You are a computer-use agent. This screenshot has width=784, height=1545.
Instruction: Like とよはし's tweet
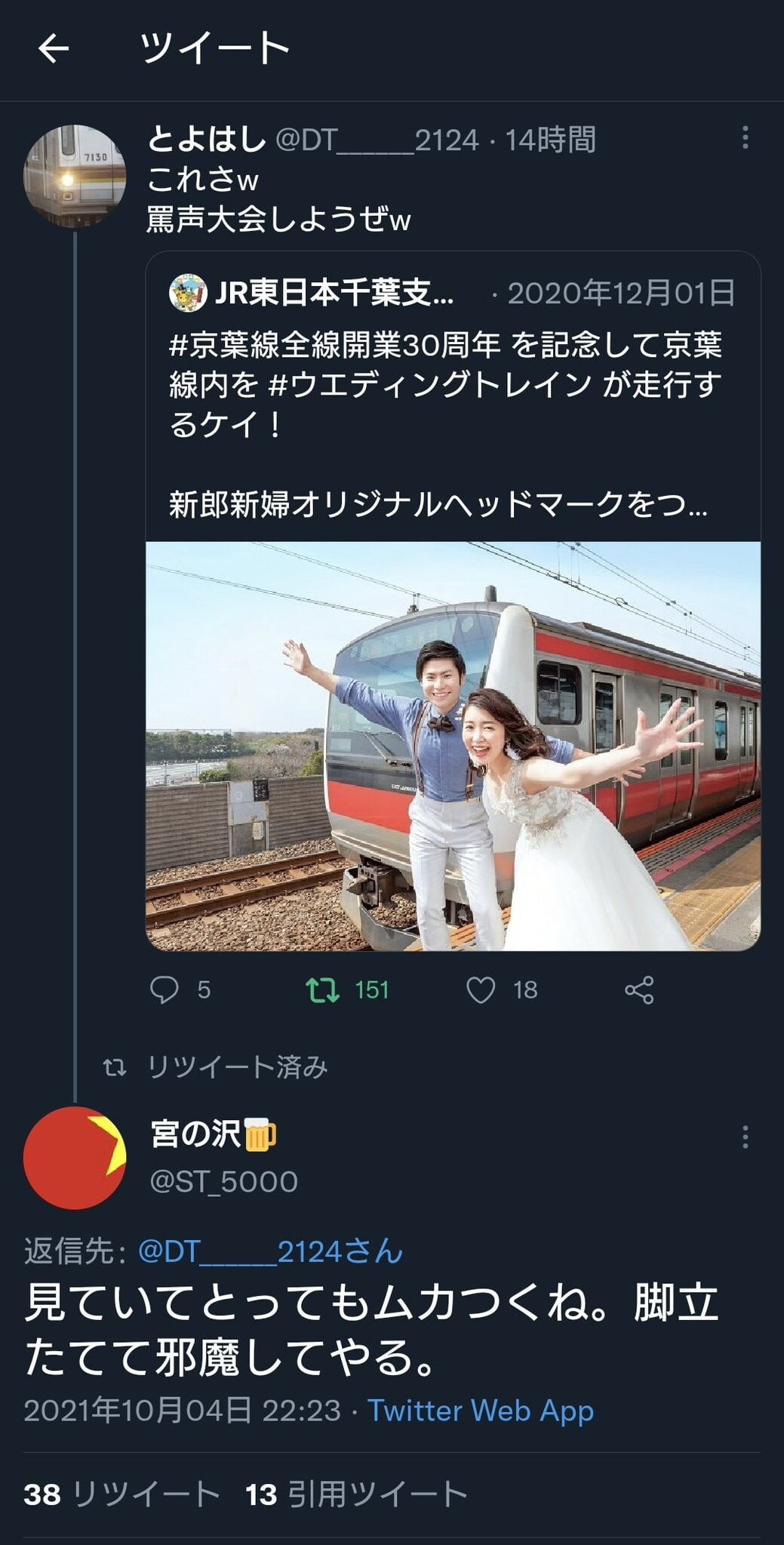[481, 989]
